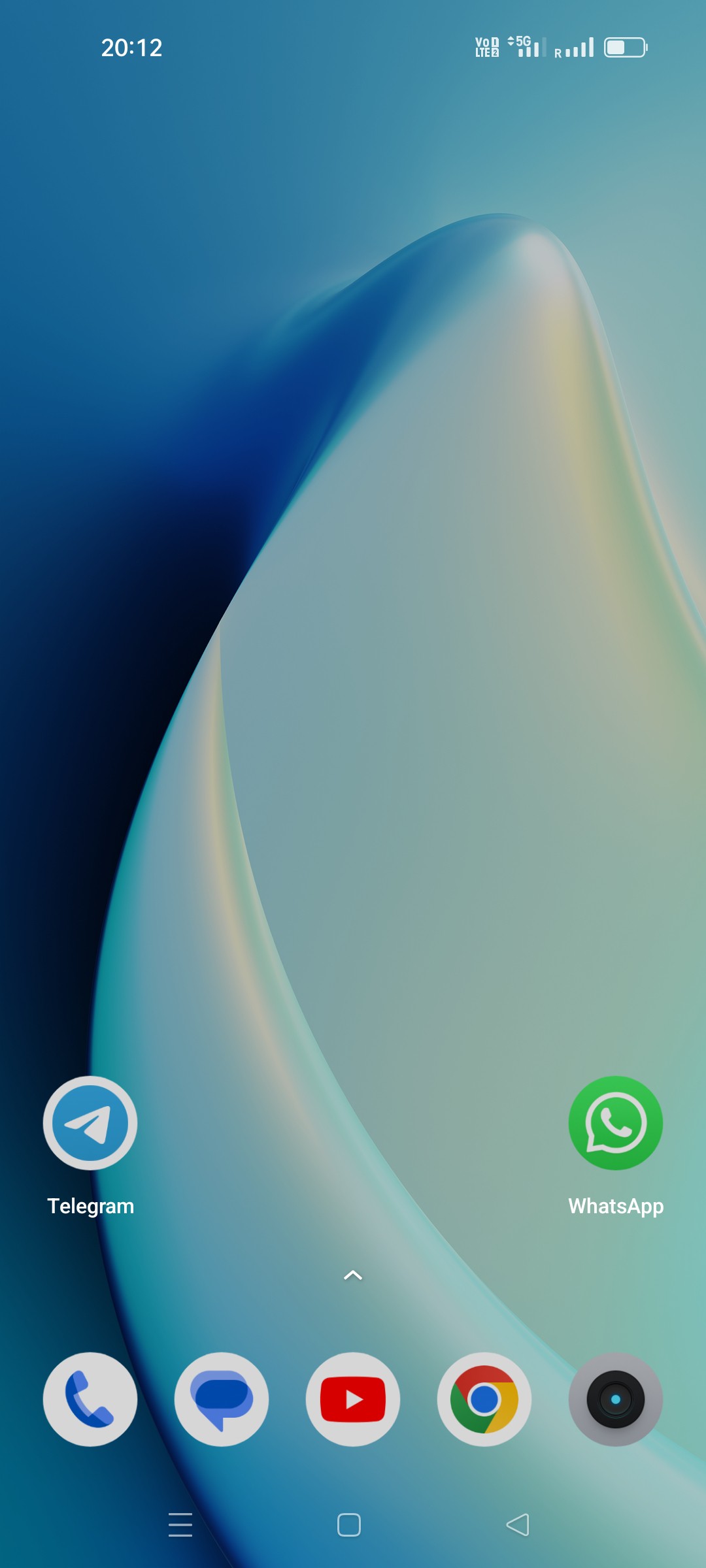Open the Phone dialer app
The width and height of the screenshot is (706, 1568).
pos(90,1399)
